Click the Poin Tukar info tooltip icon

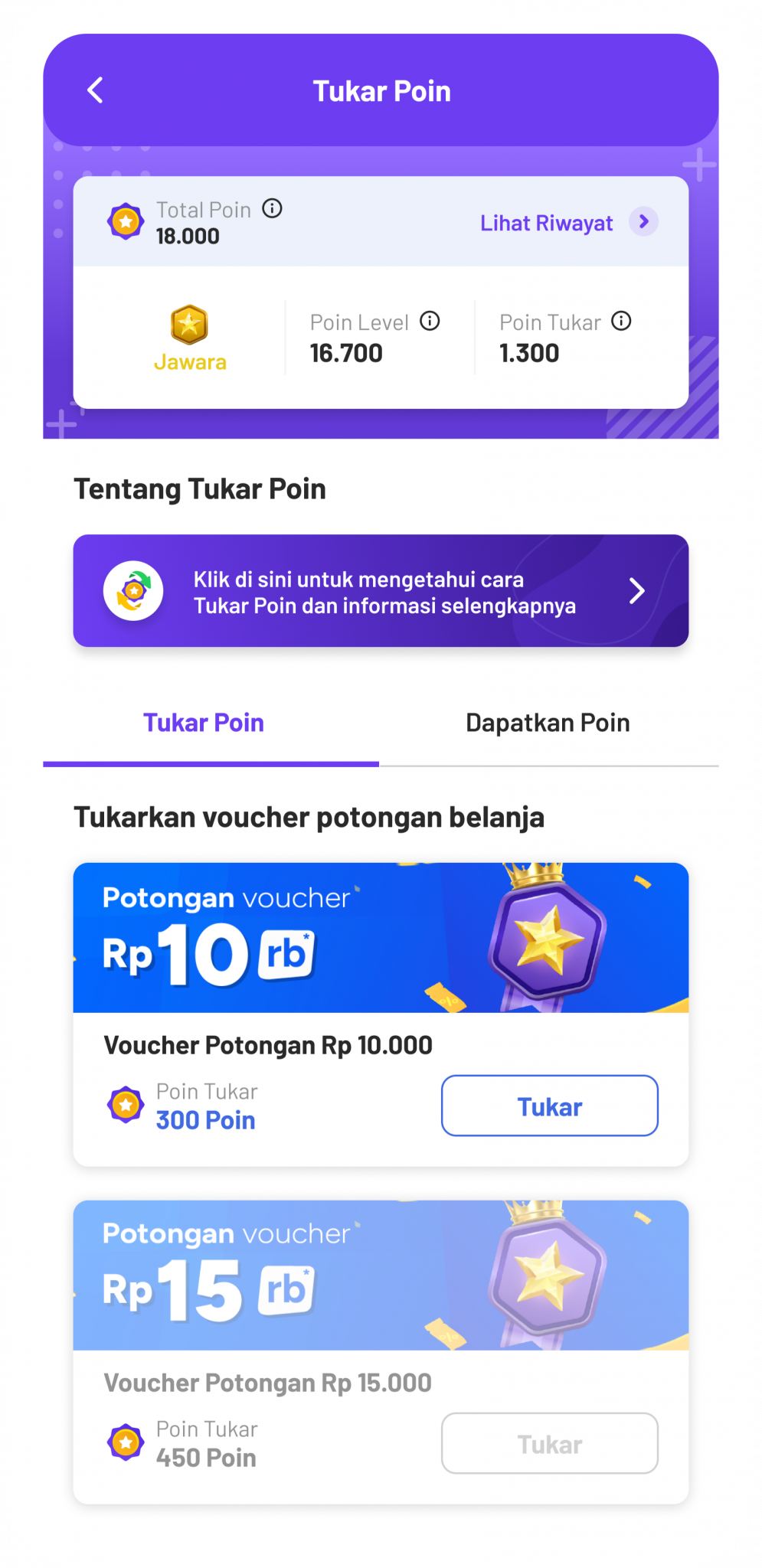[621, 322]
